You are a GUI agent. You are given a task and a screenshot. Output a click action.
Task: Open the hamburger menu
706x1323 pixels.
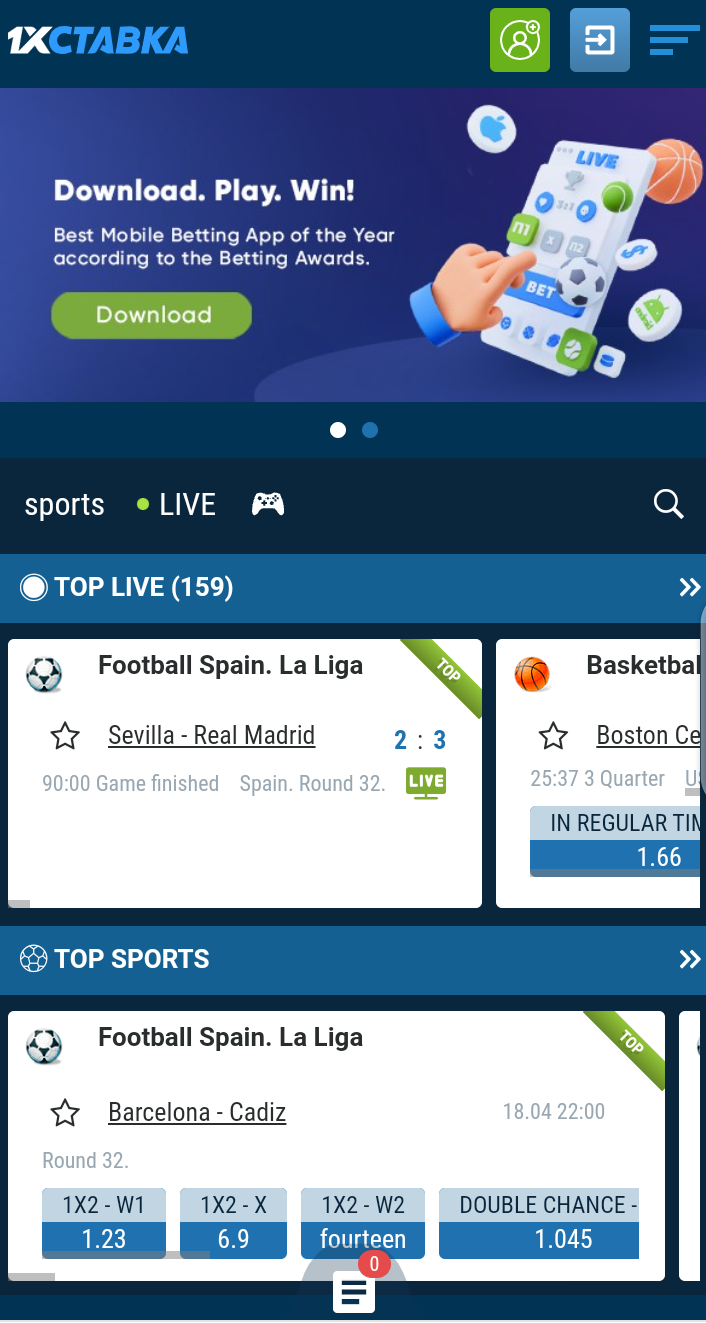(x=673, y=40)
